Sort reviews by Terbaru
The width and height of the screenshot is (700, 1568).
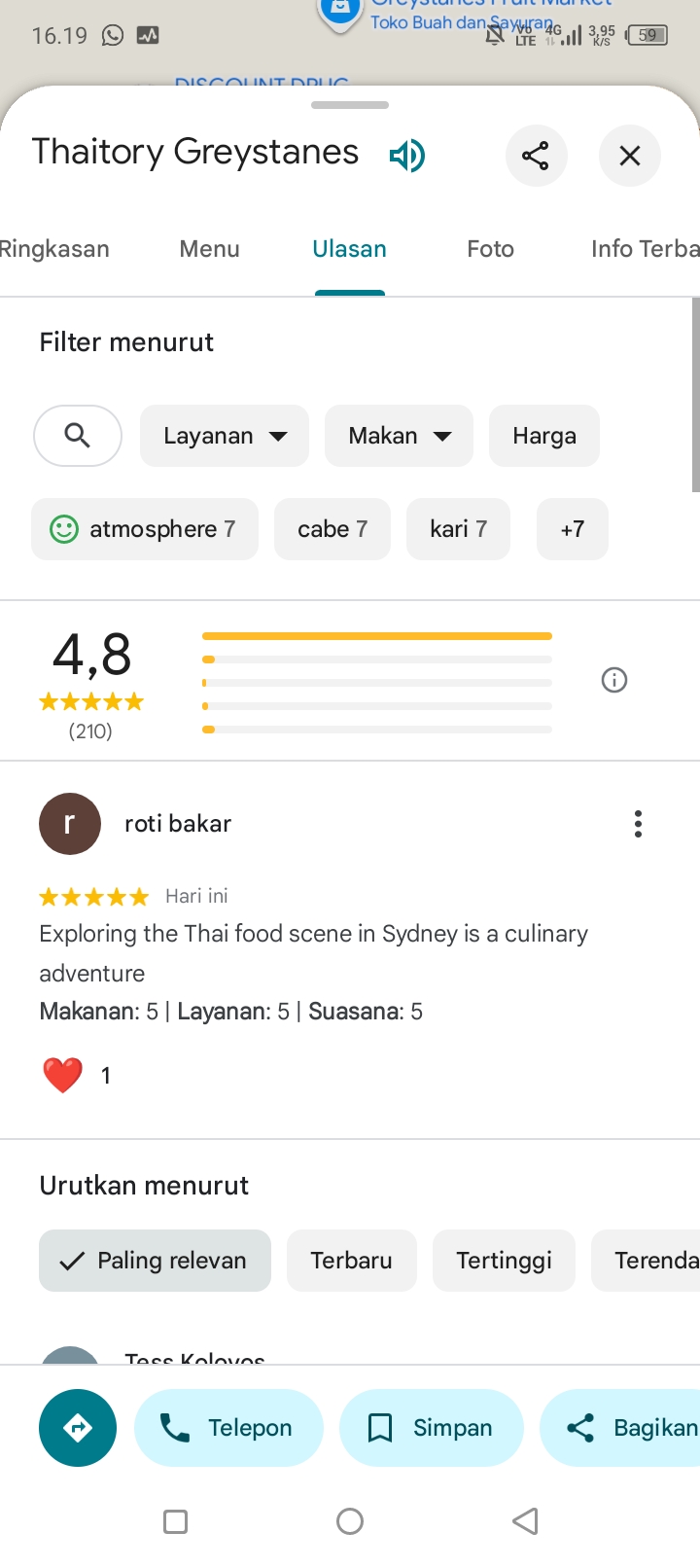tap(352, 1261)
